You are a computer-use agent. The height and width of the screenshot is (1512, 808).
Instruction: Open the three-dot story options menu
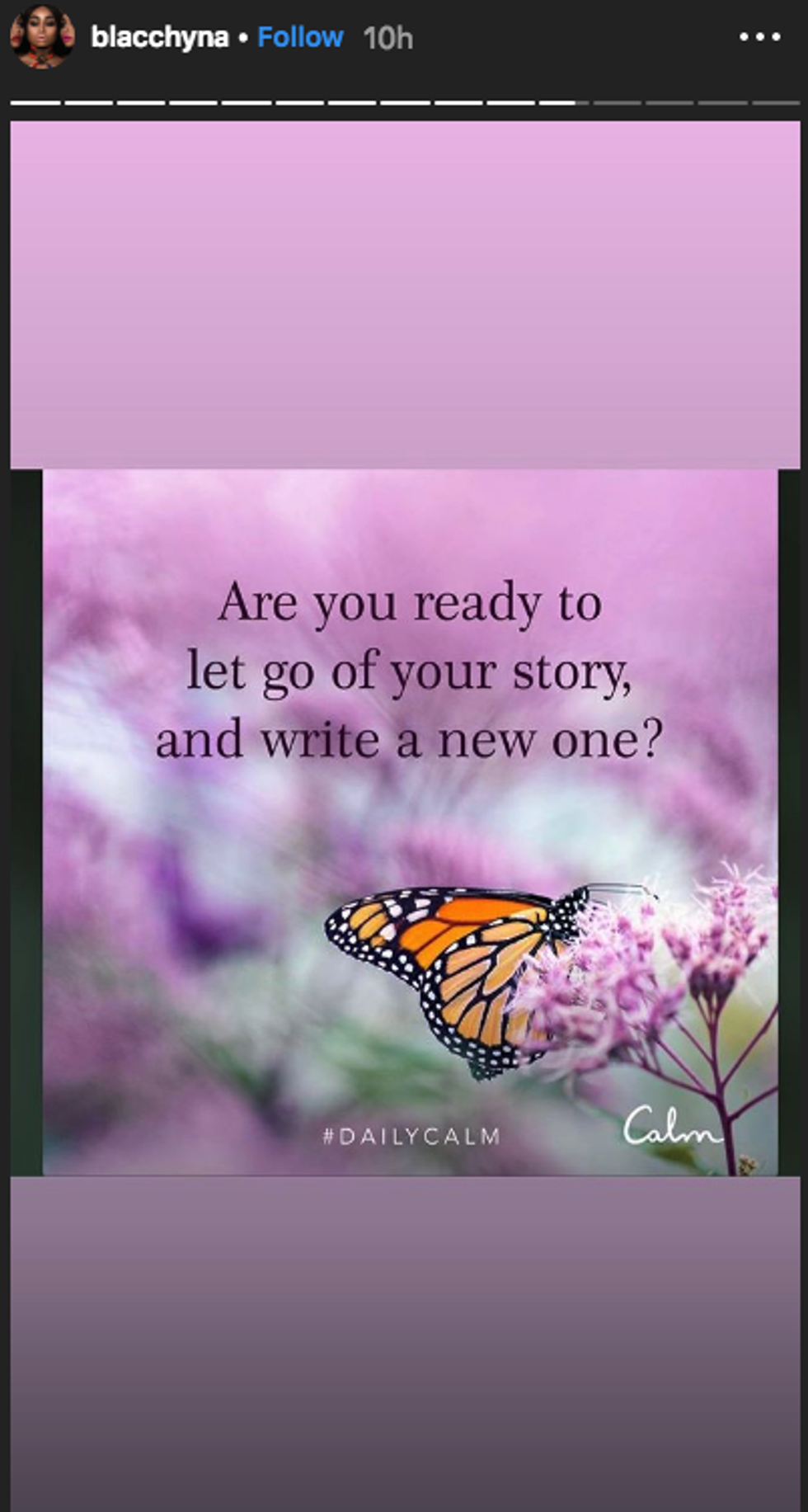click(759, 37)
